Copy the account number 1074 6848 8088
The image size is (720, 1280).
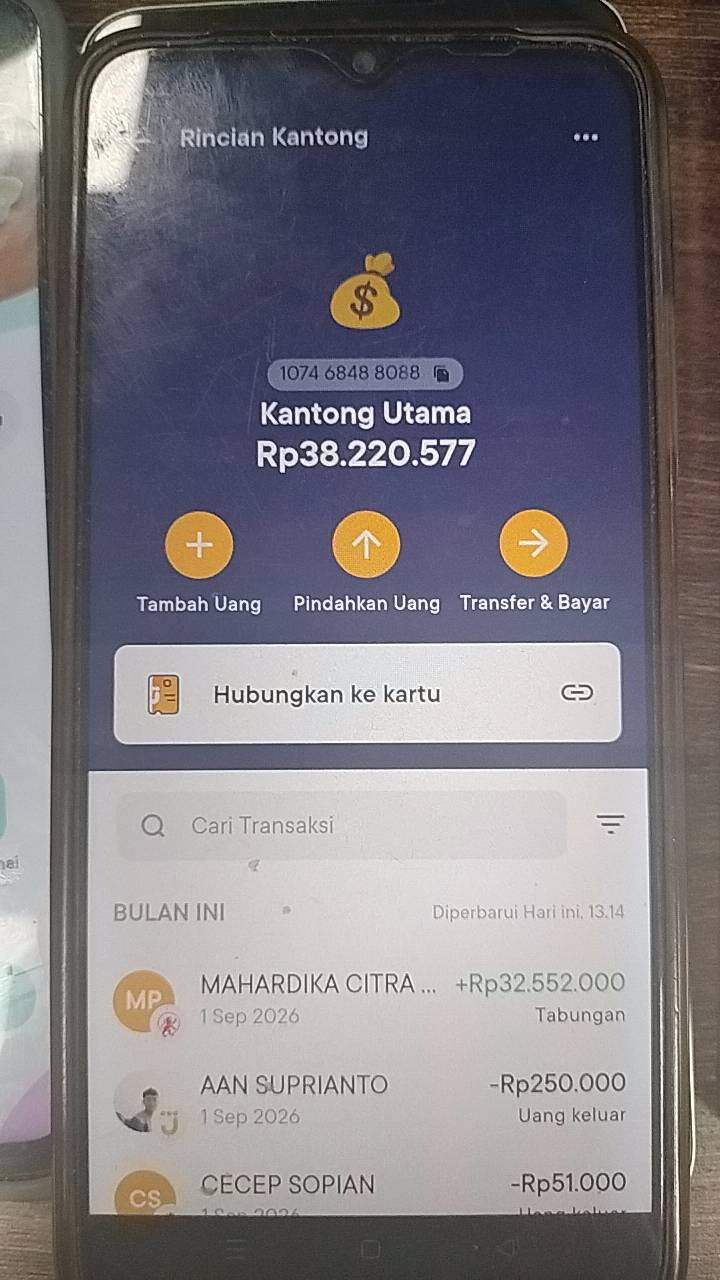click(x=442, y=374)
